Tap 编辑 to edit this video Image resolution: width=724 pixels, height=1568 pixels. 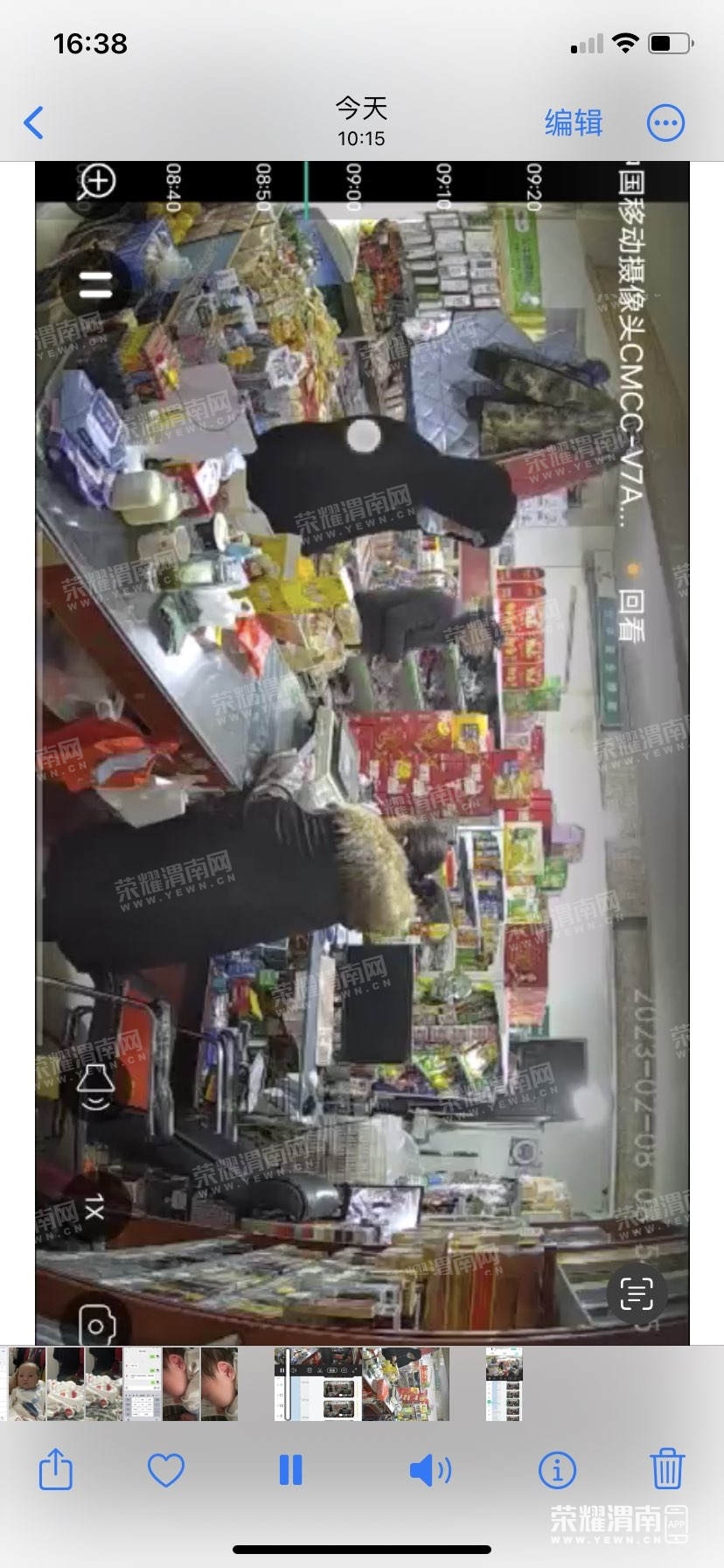(574, 122)
